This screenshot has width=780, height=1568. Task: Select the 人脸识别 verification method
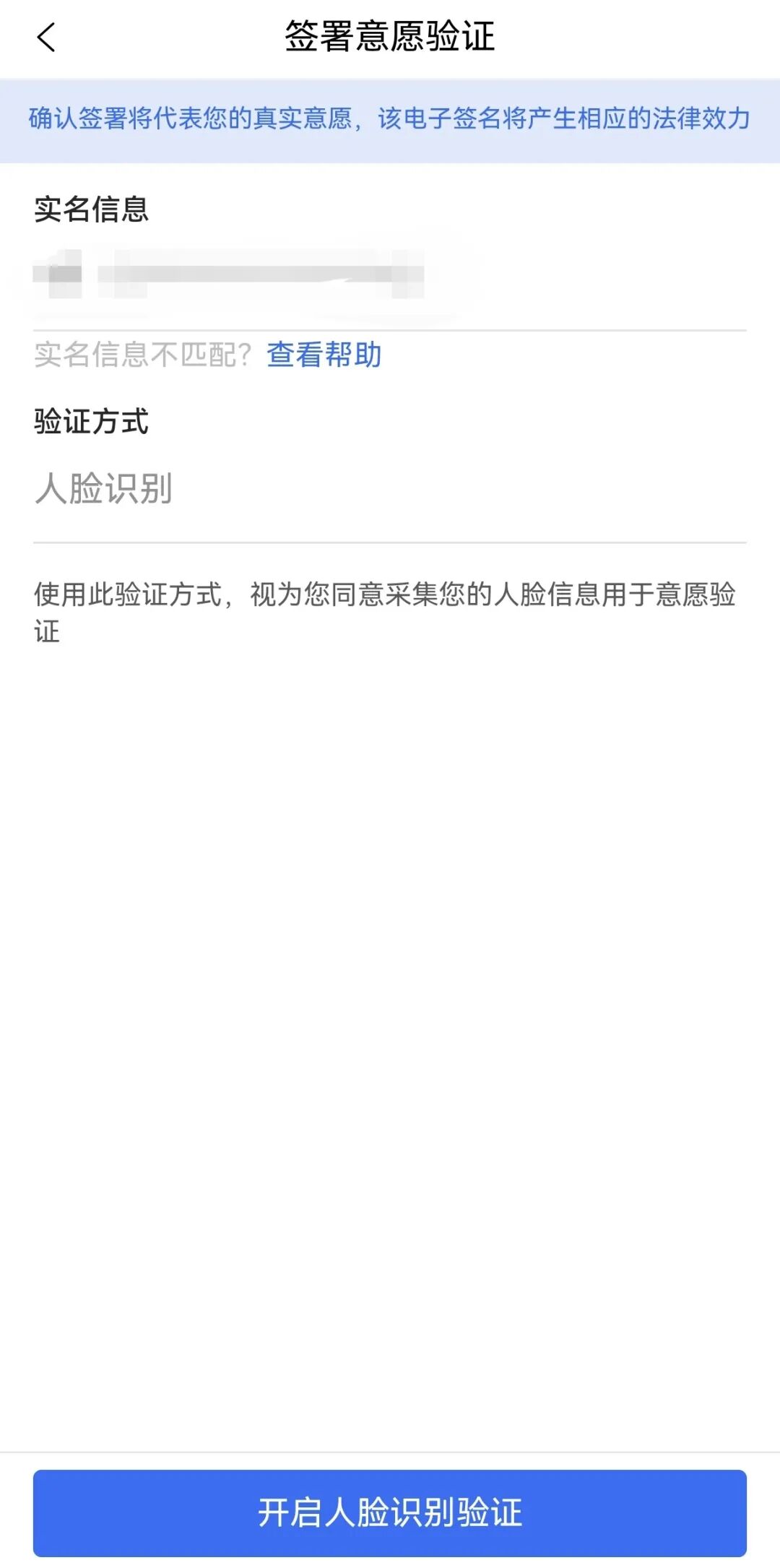tap(103, 489)
